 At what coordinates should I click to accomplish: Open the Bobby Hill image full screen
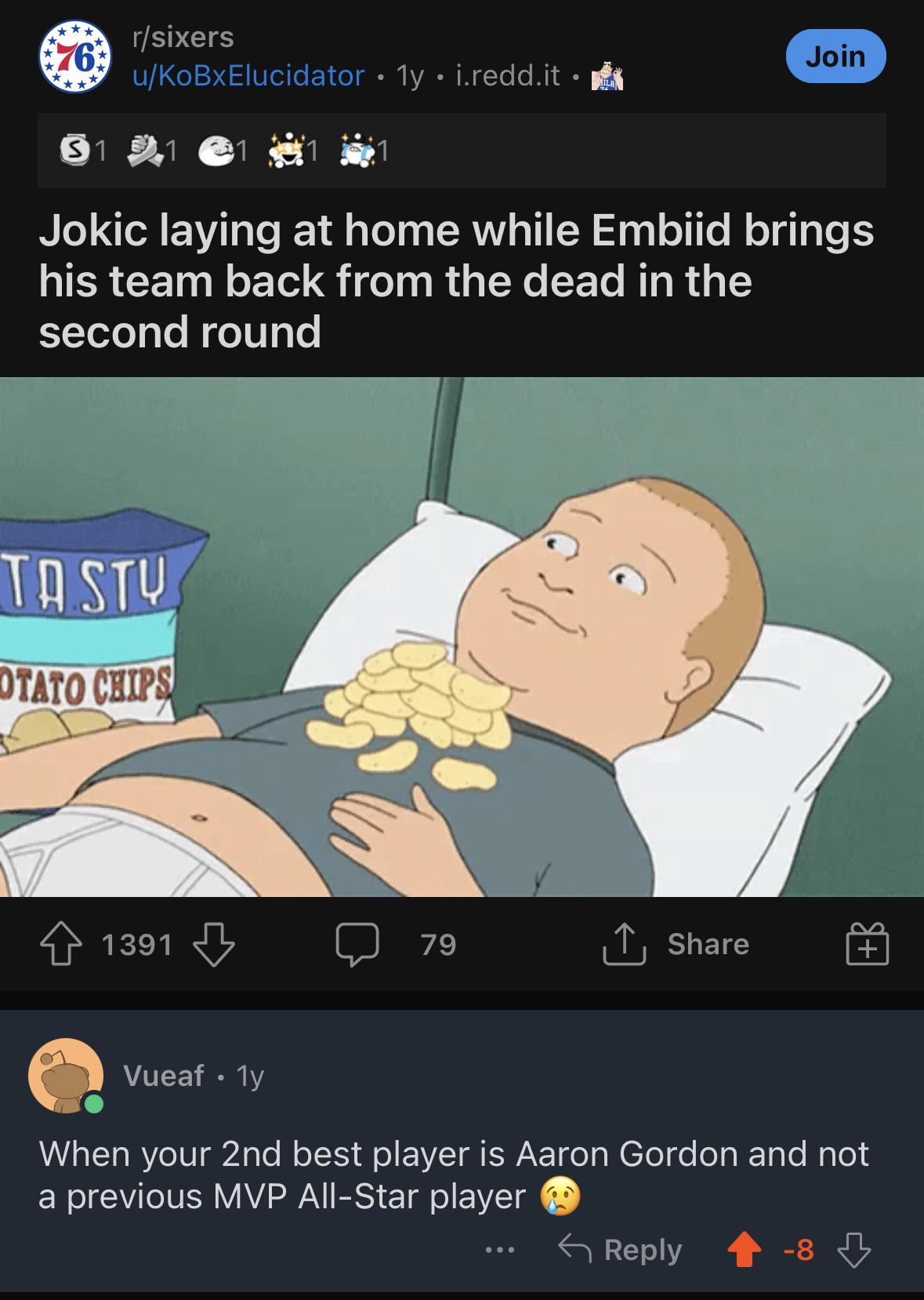click(x=462, y=637)
